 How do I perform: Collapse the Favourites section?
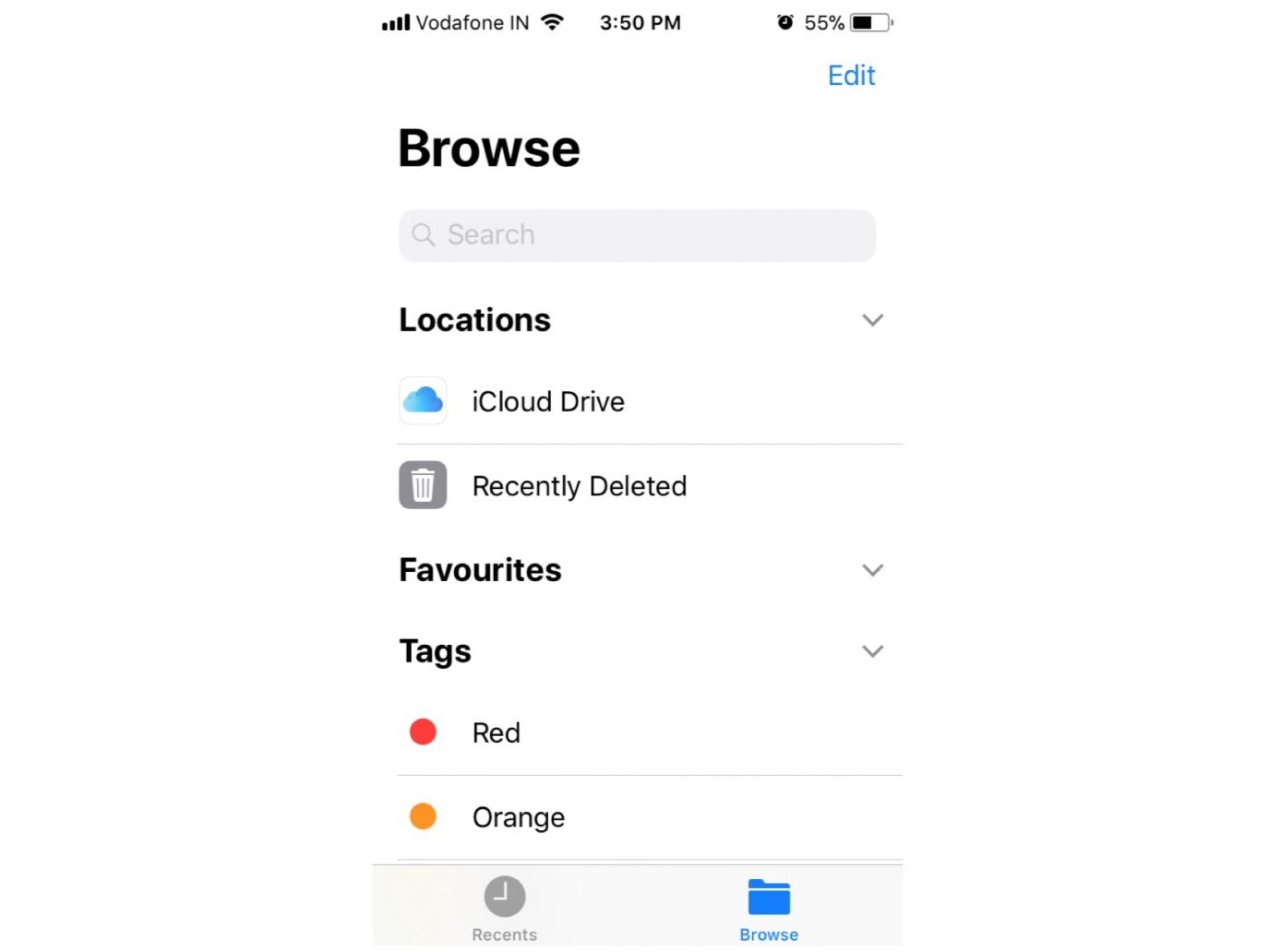(872, 570)
